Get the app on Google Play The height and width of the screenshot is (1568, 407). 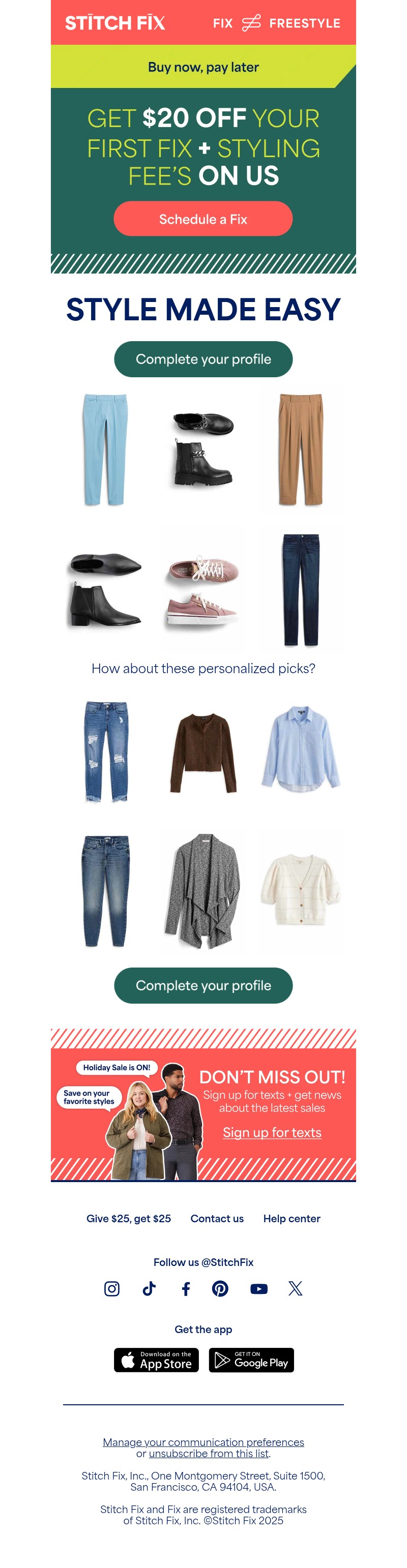[x=251, y=1359]
